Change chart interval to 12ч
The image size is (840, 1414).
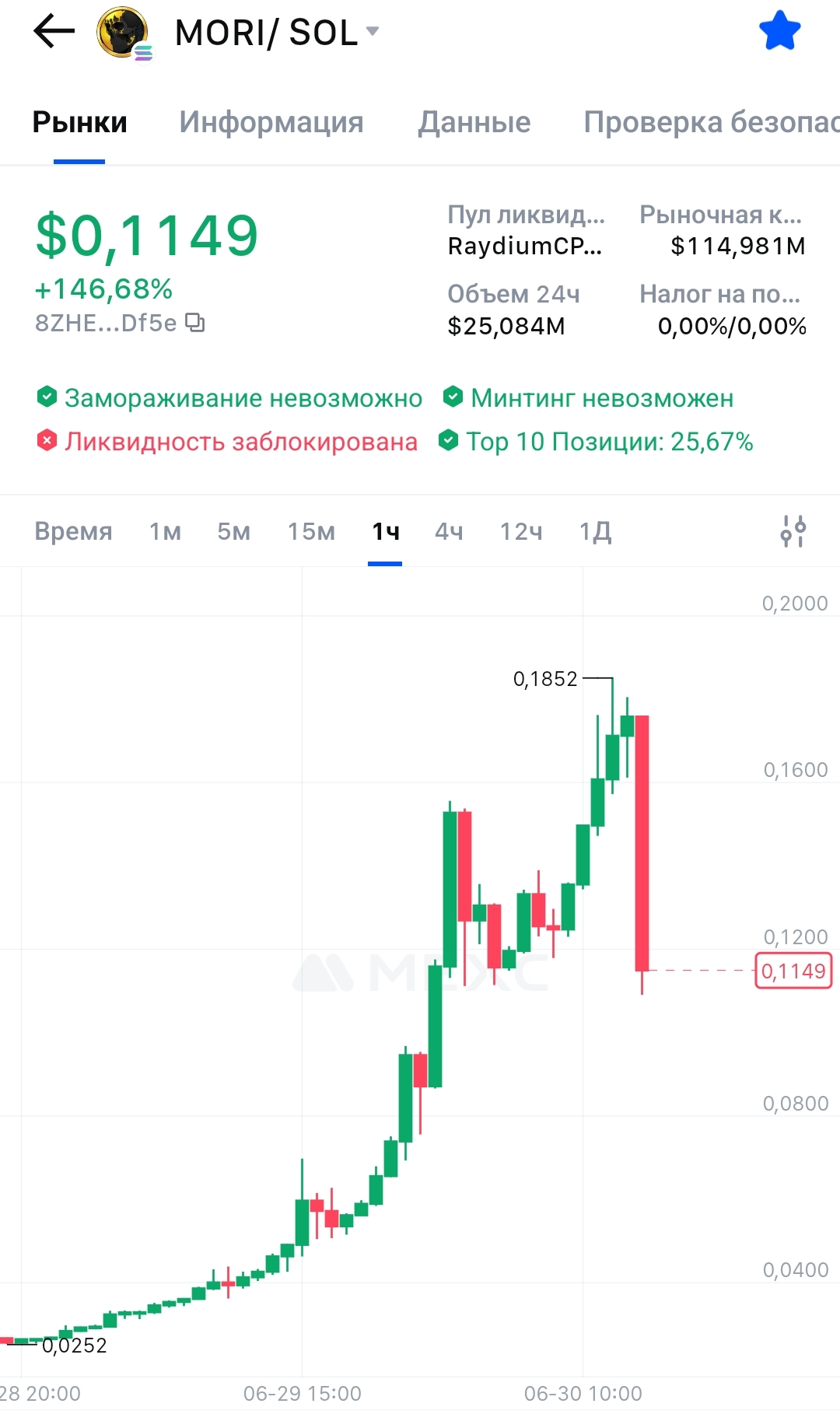521,531
